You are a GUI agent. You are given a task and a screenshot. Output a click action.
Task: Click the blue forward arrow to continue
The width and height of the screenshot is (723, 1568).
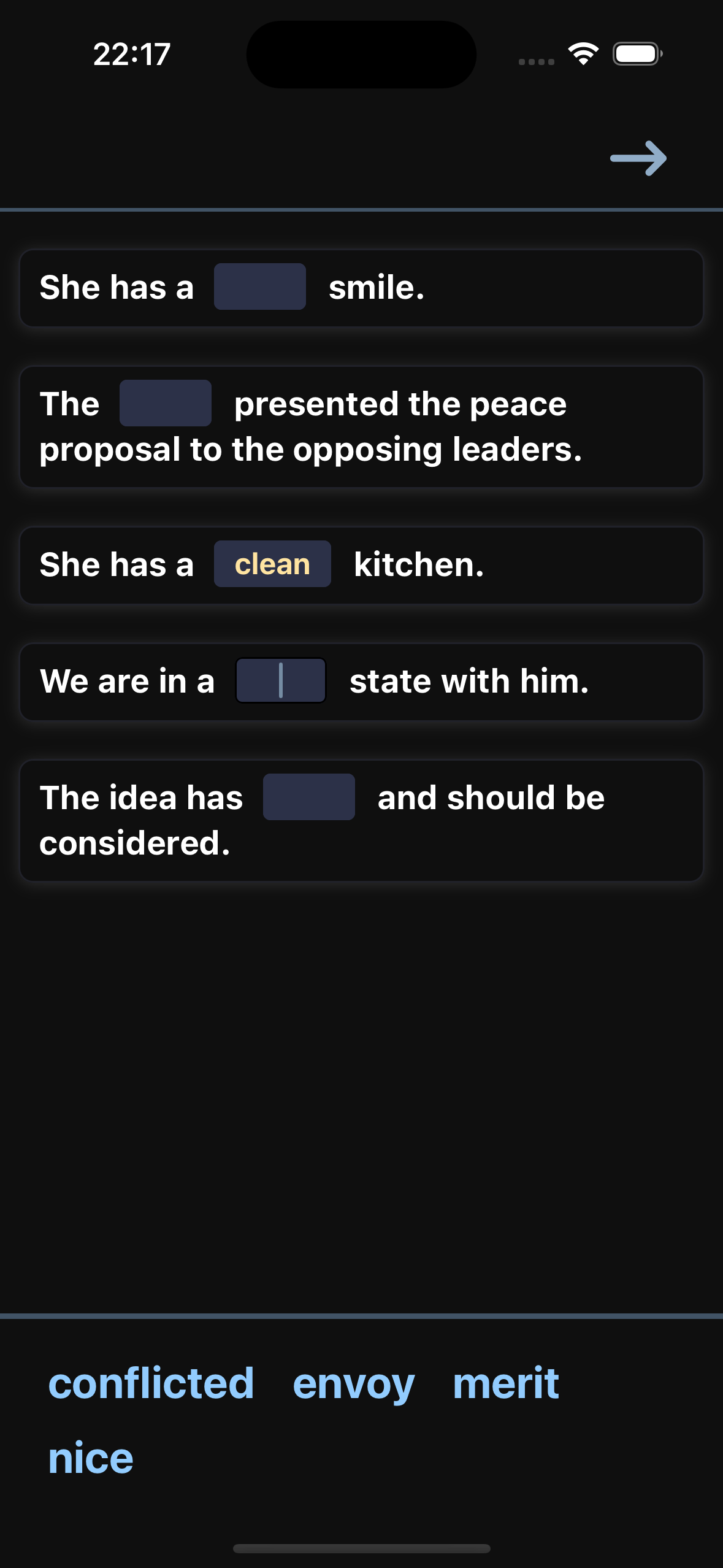coord(638,159)
